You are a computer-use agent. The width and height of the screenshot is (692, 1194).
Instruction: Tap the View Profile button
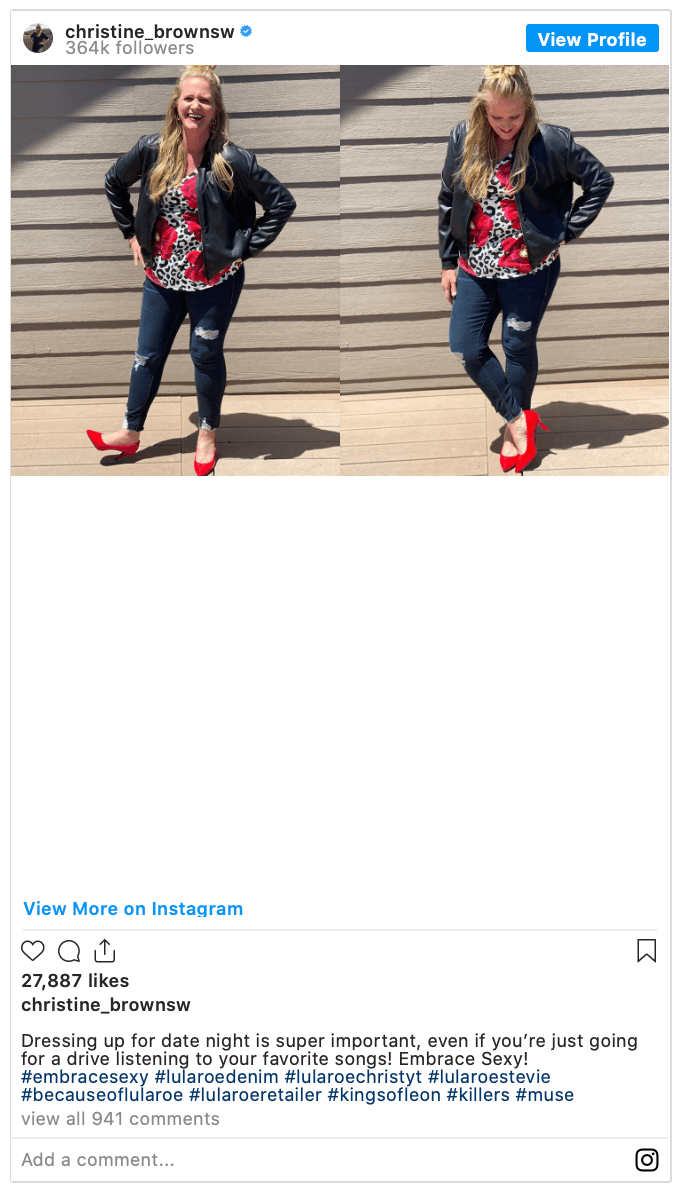pos(592,39)
